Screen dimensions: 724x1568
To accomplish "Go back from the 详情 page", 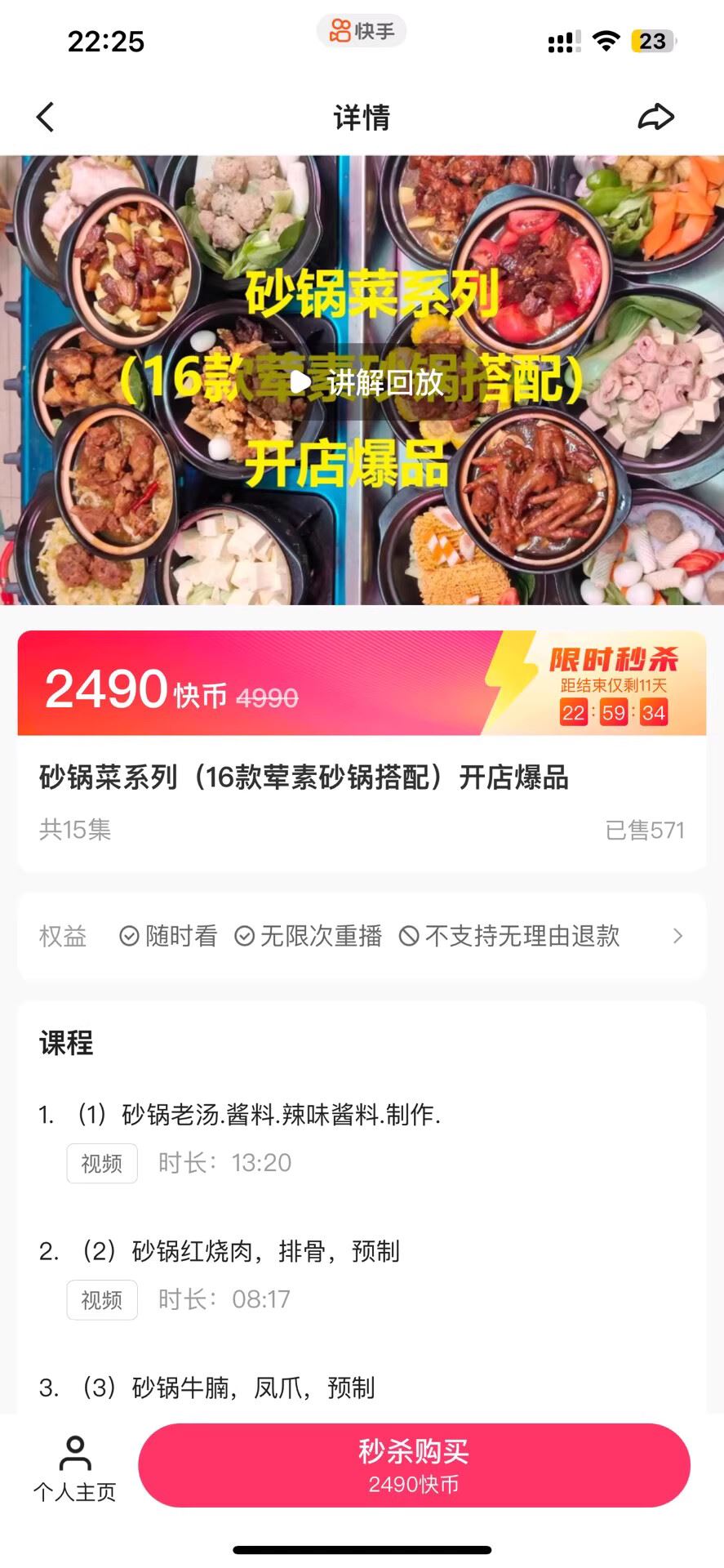I will pos(46,118).
